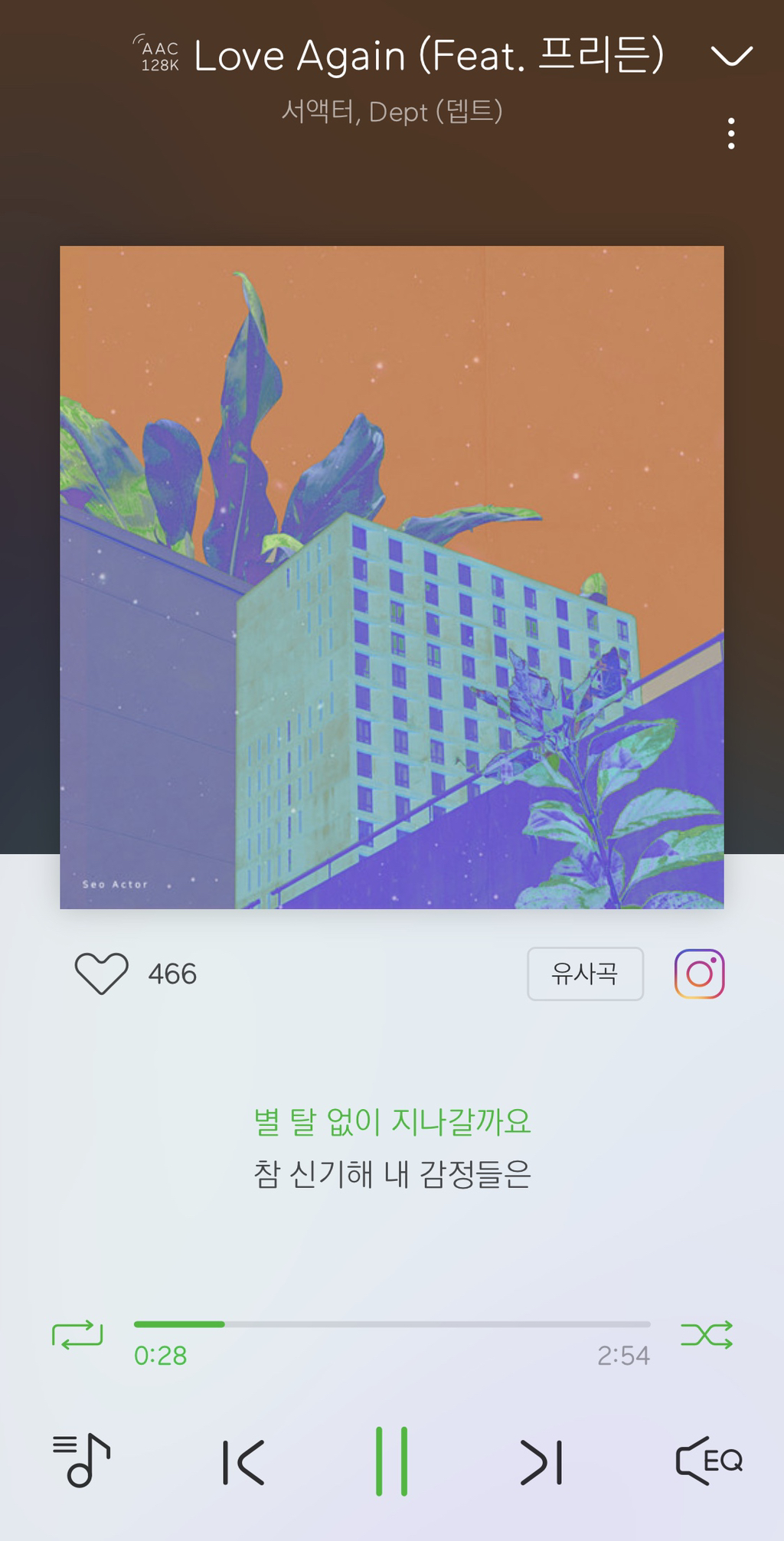Skip to the next track
The width and height of the screenshot is (784, 1541).
[x=541, y=1462]
